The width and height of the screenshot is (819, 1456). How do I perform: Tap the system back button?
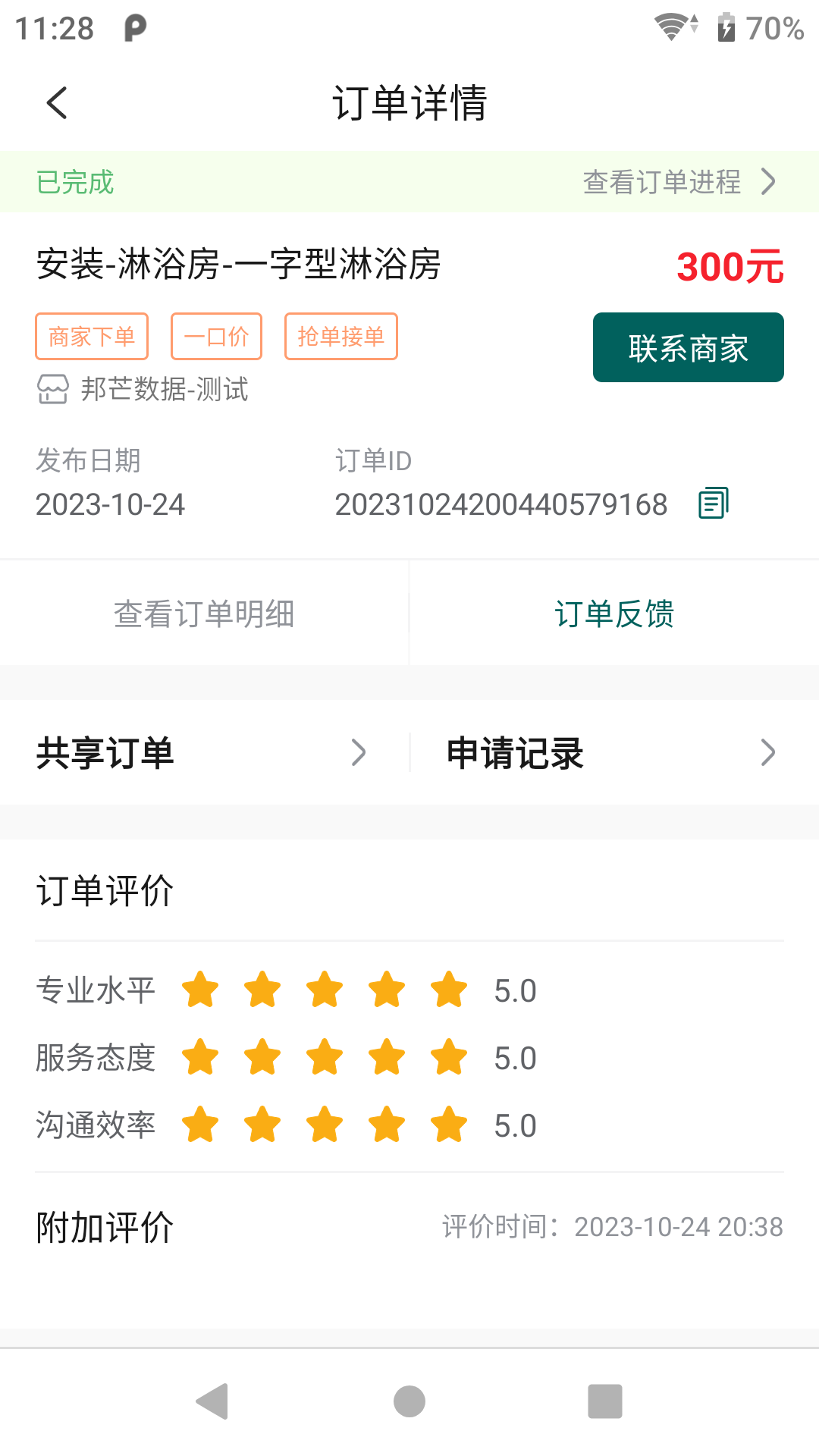[212, 1401]
